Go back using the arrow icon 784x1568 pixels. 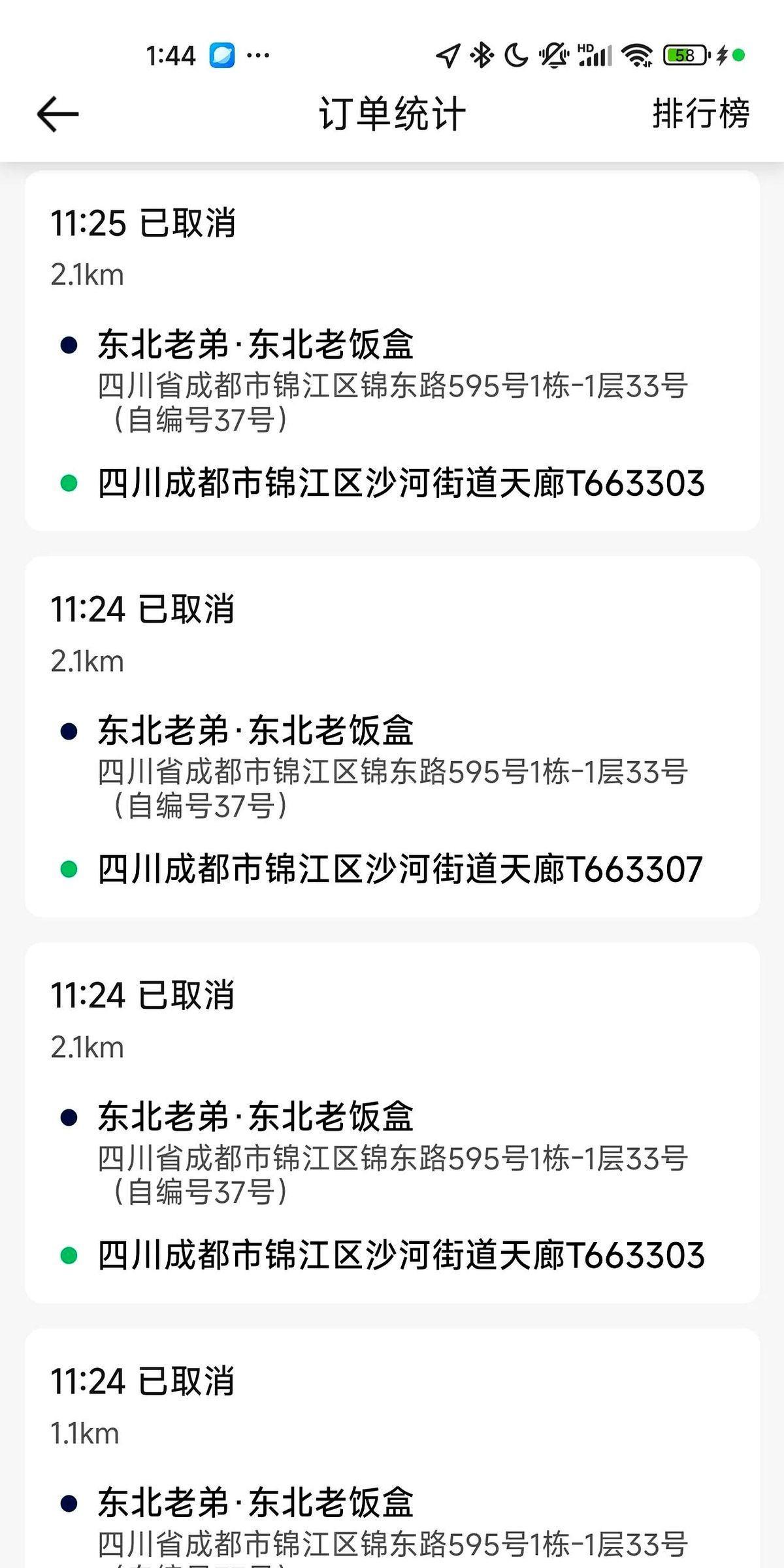click(x=57, y=114)
